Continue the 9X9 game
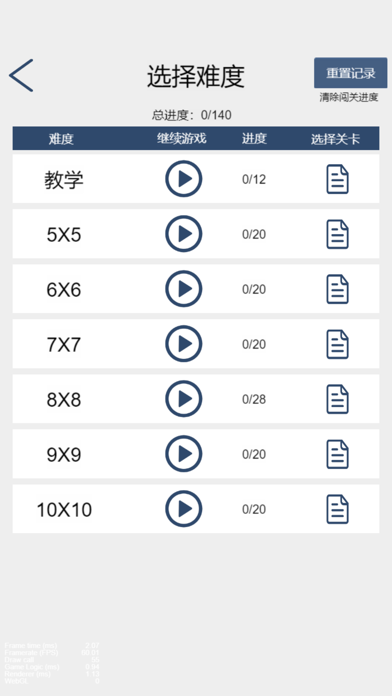The height and width of the screenshot is (696, 392). (x=184, y=454)
